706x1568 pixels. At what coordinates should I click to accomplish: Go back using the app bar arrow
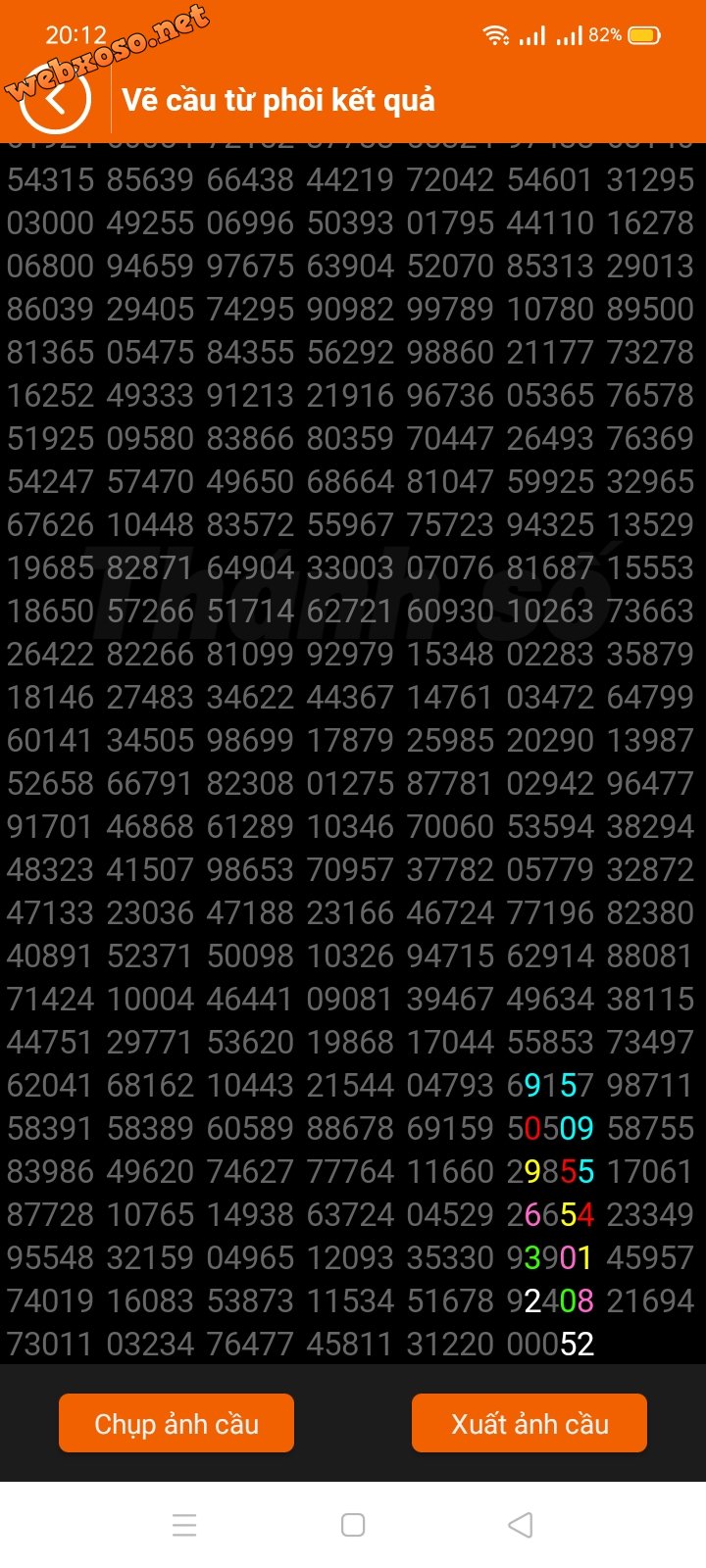point(56,100)
